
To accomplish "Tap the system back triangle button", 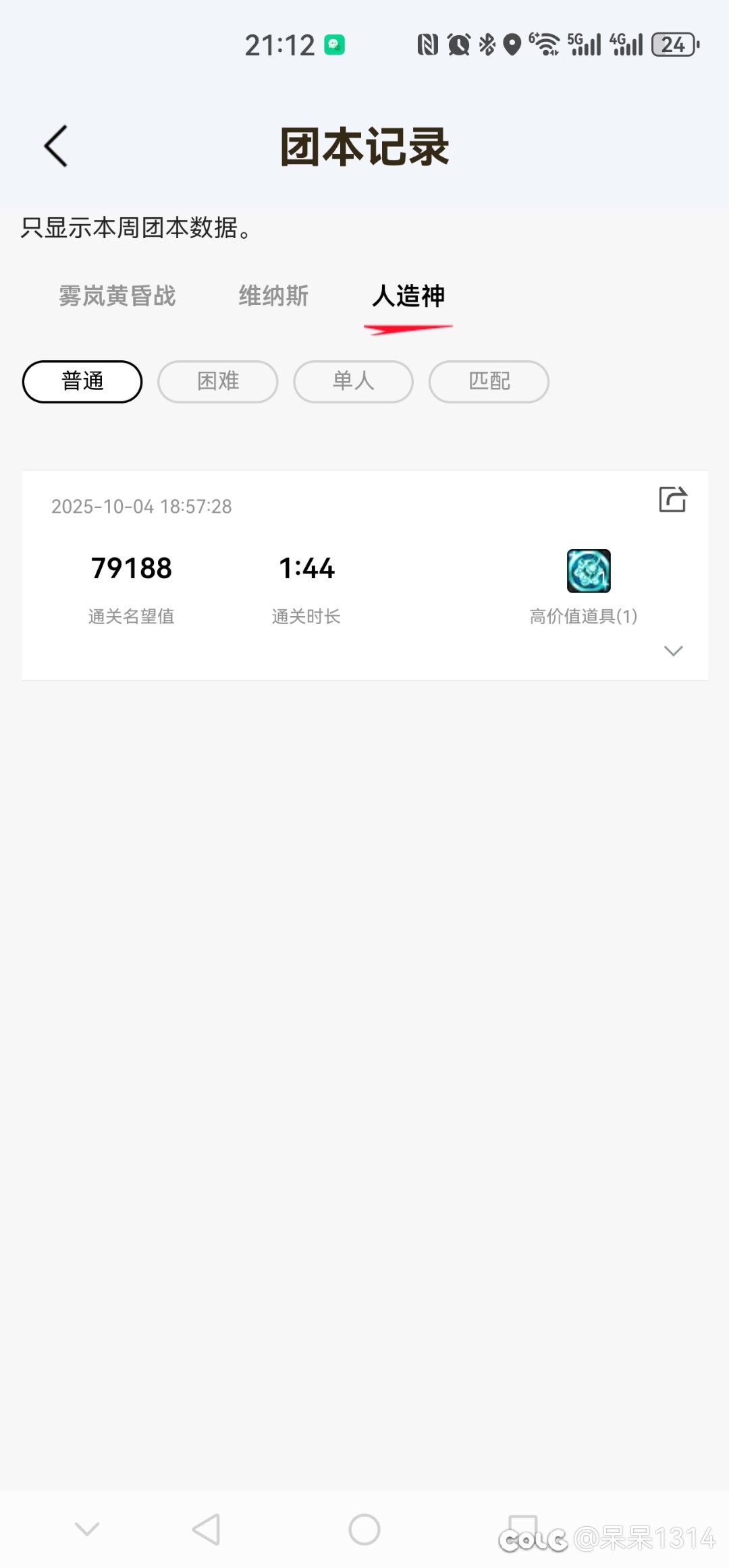I will (x=207, y=1529).
